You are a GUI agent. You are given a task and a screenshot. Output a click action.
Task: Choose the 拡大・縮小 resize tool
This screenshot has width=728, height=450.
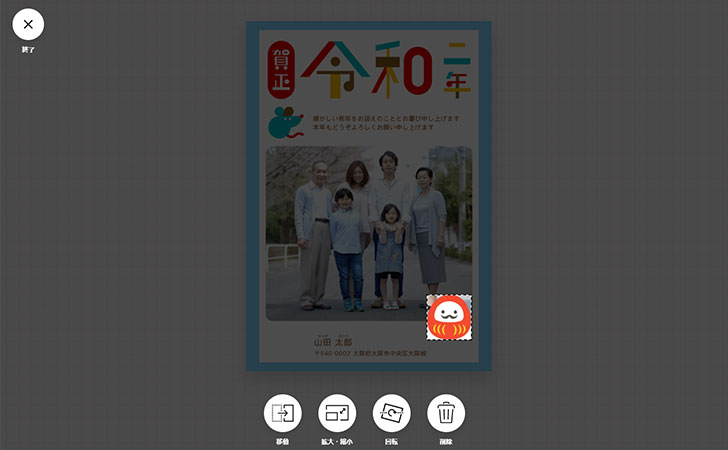click(x=337, y=412)
